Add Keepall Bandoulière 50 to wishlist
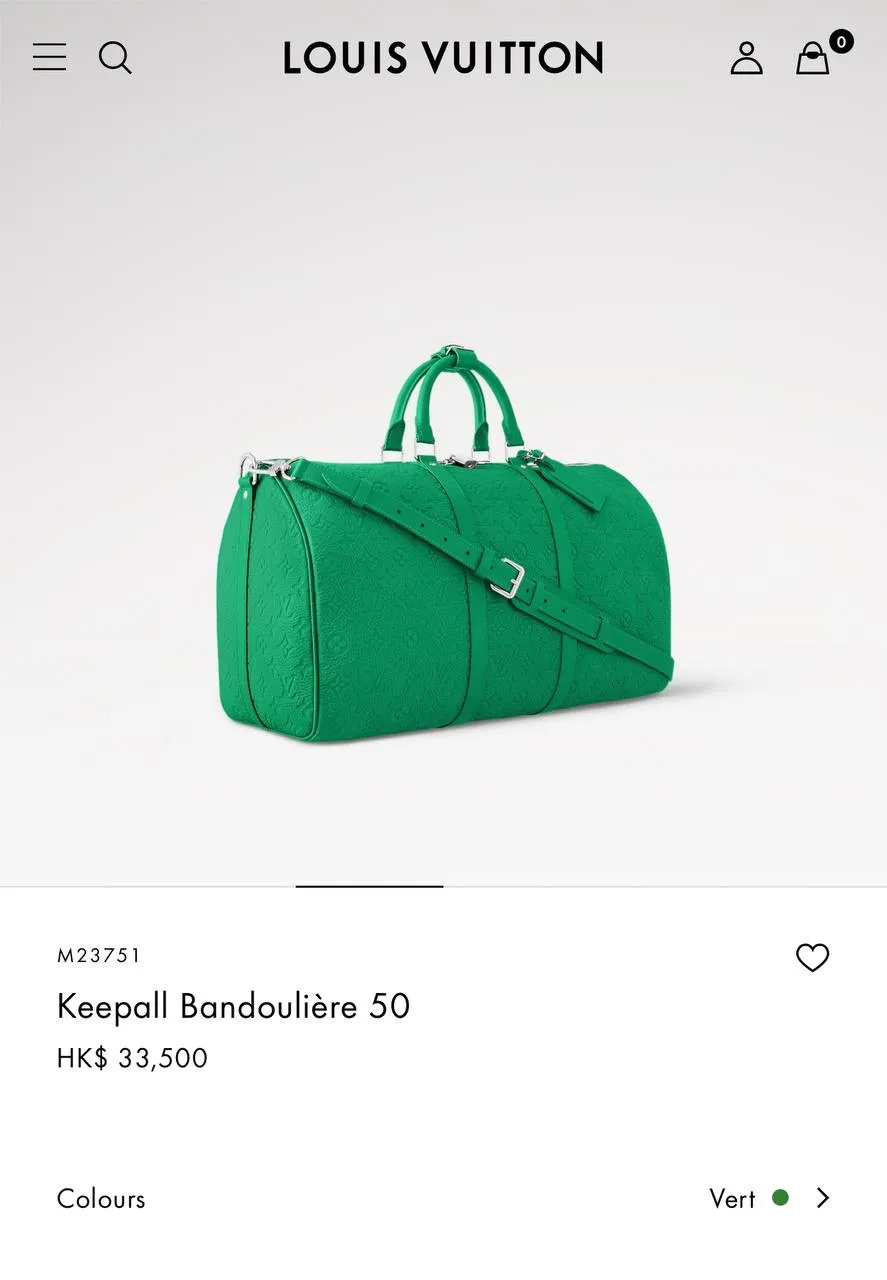Viewport: 887px width, 1280px height. (812, 958)
